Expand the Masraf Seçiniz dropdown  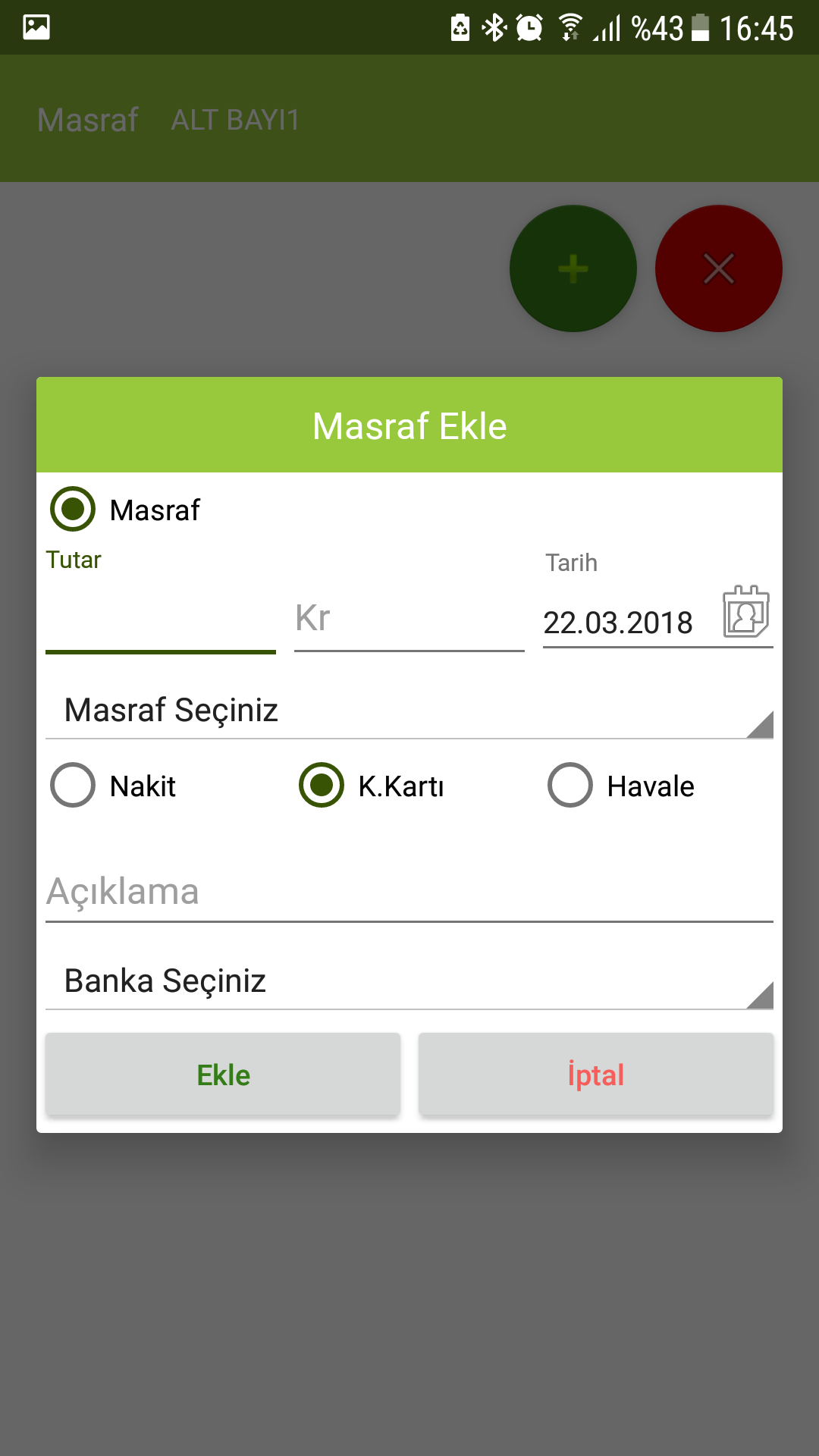point(409,711)
